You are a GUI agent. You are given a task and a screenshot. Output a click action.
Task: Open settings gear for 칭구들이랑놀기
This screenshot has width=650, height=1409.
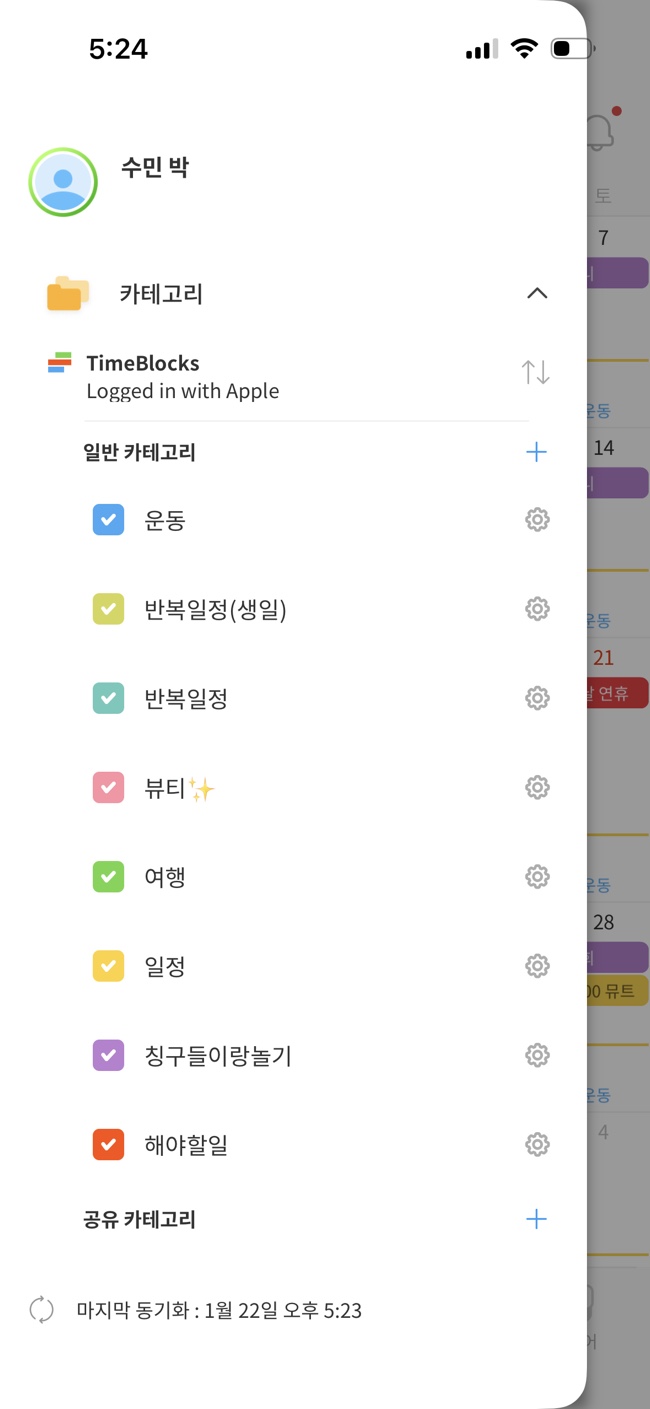point(537,1055)
